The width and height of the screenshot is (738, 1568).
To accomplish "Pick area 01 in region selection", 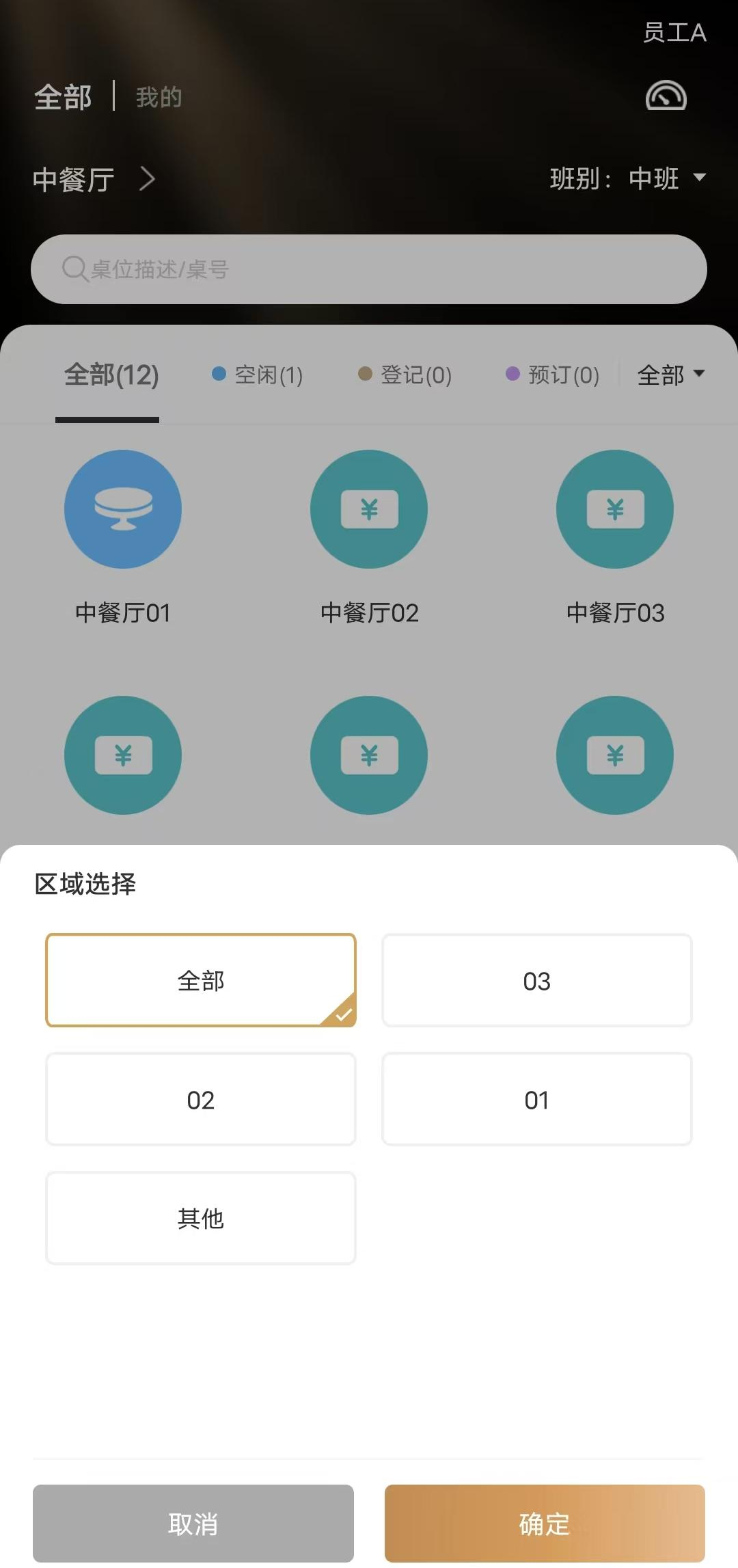I will (x=537, y=1099).
